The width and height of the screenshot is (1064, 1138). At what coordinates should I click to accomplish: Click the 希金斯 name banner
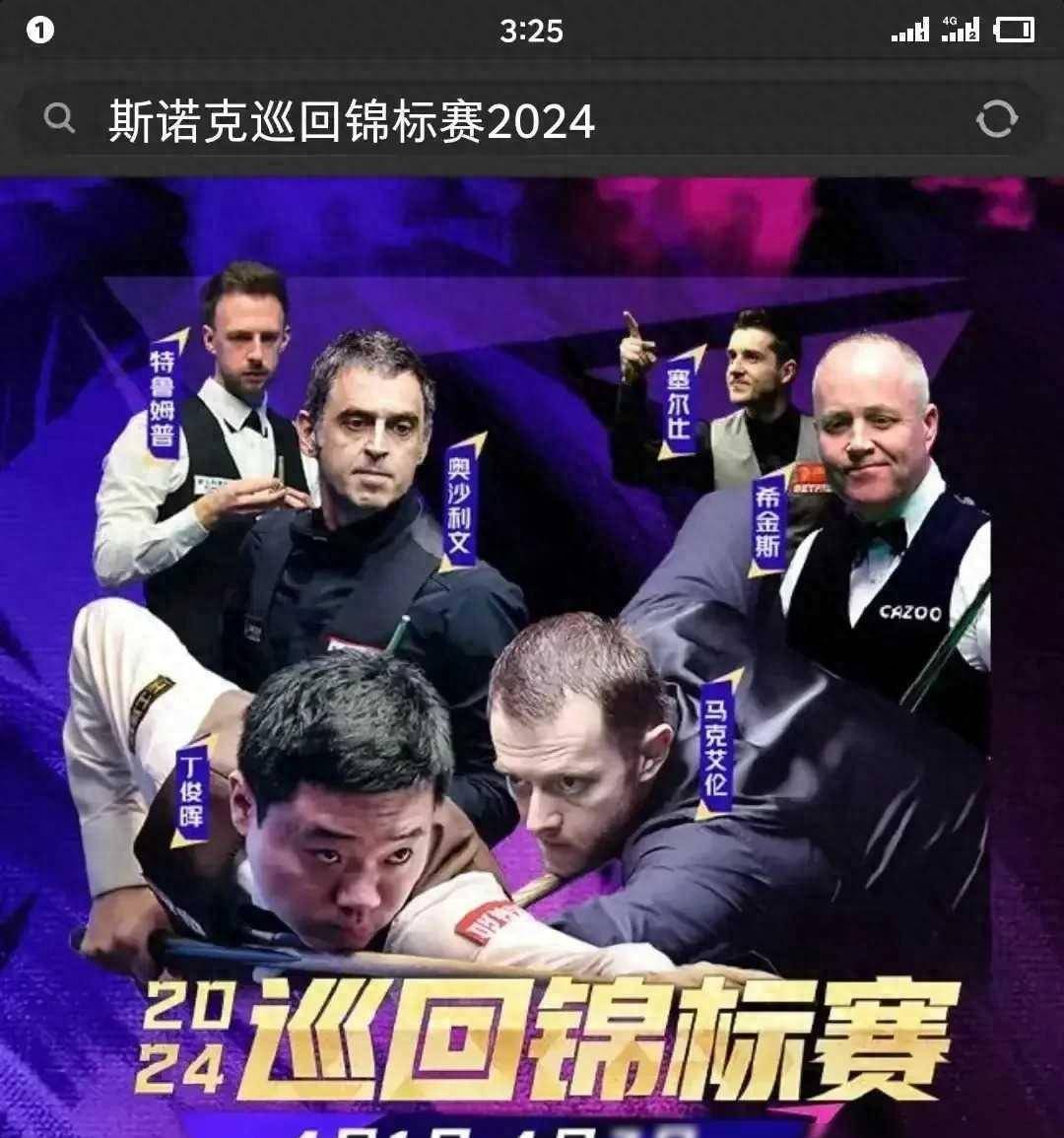[766, 522]
